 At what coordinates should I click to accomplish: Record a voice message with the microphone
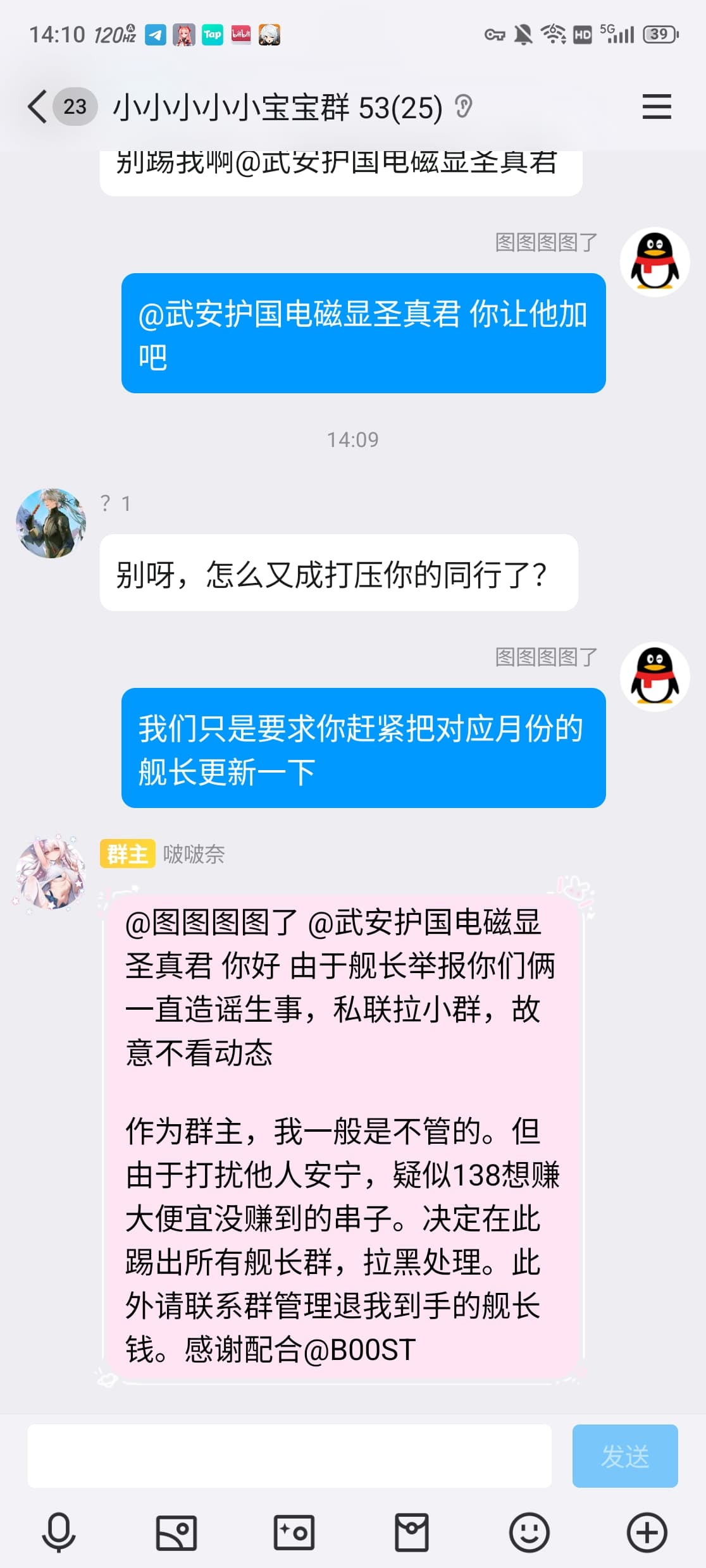(x=58, y=1532)
